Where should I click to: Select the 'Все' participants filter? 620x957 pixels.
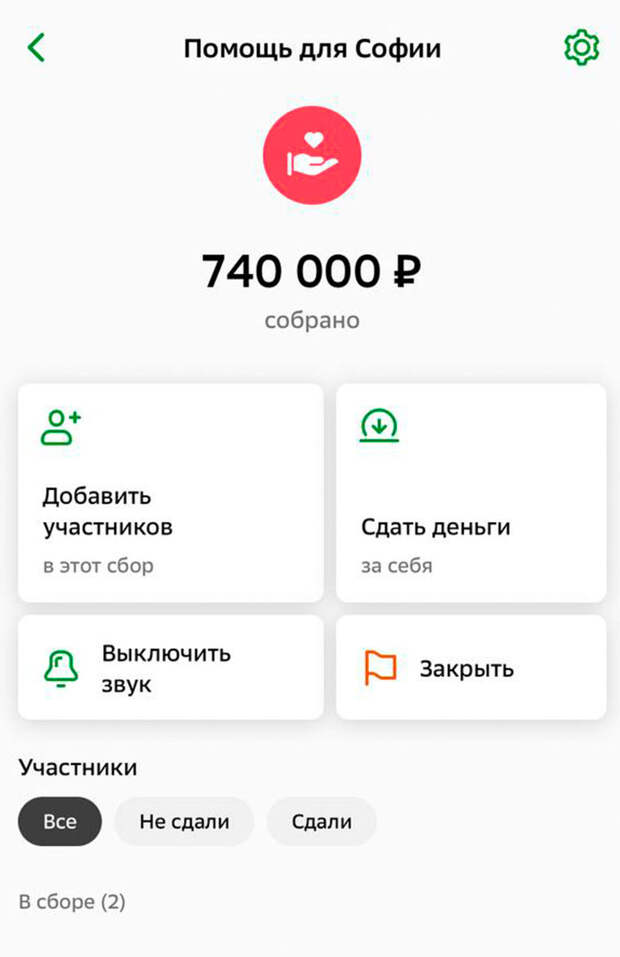(x=60, y=822)
